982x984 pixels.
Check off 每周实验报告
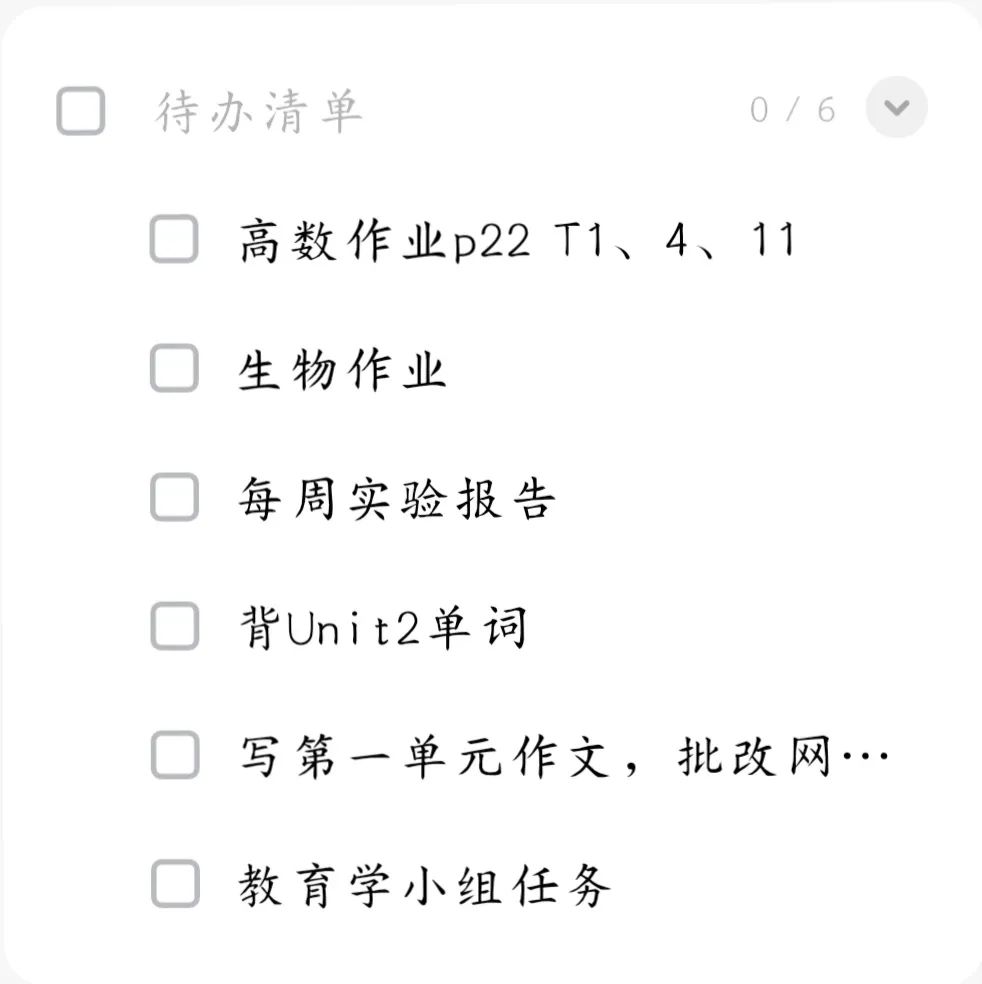(174, 498)
